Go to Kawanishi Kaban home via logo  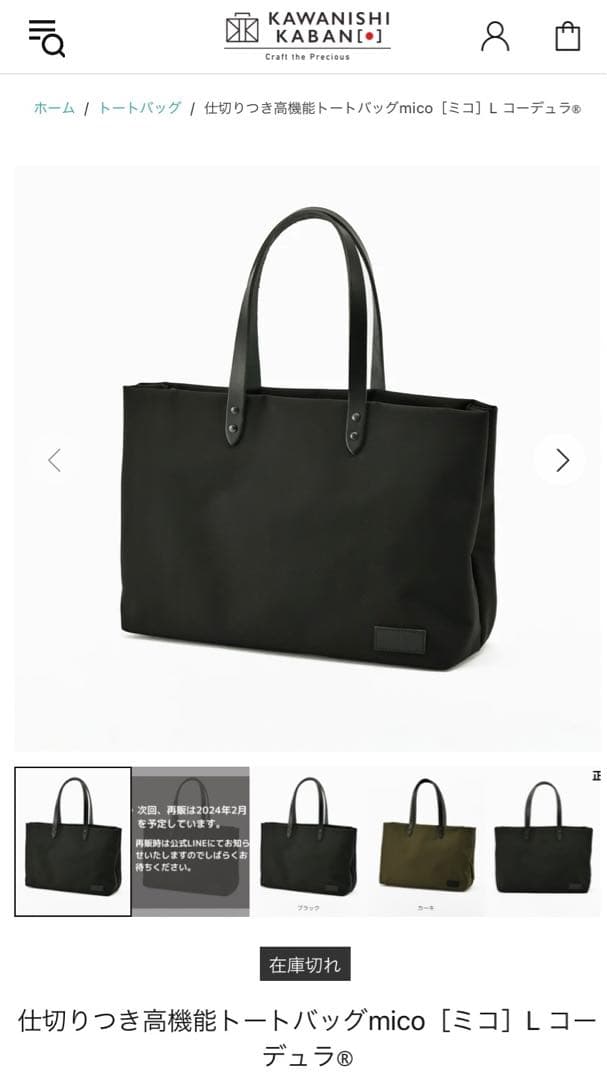(x=308, y=36)
